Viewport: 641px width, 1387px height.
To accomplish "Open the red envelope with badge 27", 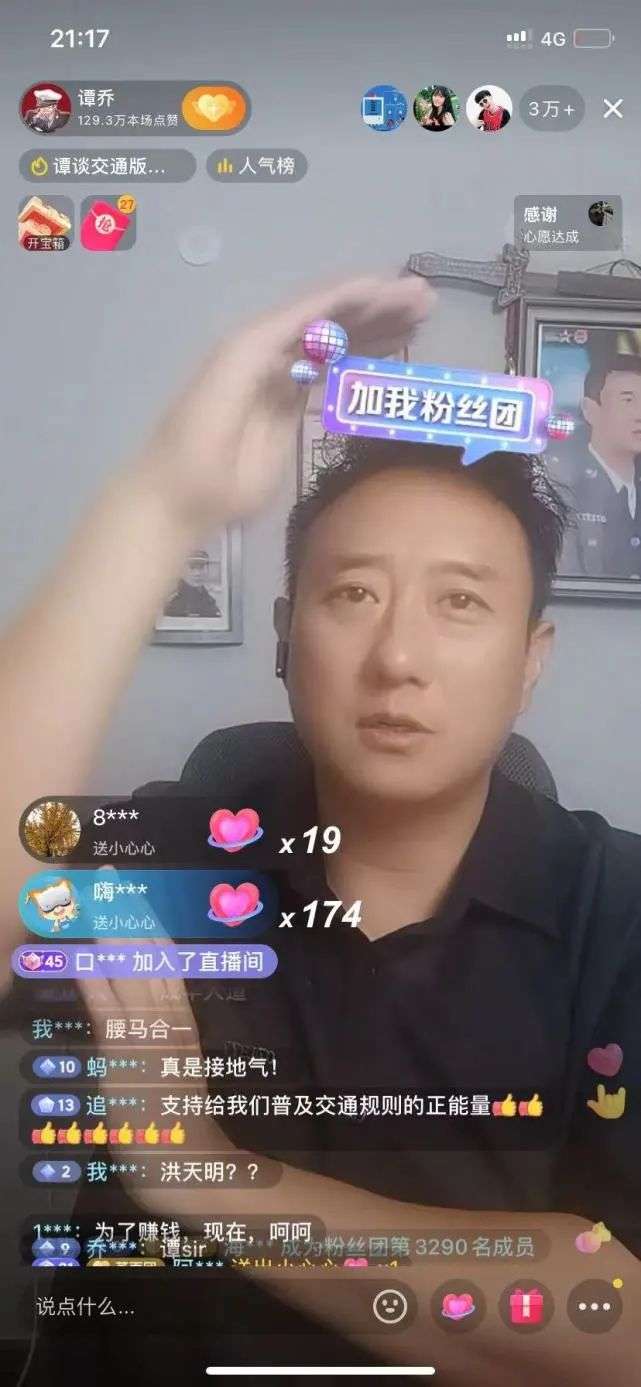I will coord(108,223).
